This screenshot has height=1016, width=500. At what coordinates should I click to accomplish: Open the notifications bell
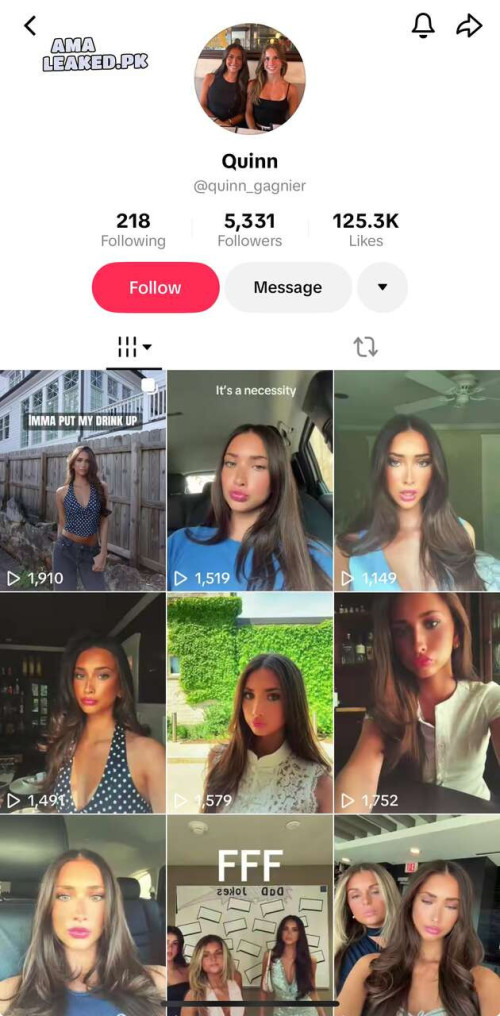423,25
